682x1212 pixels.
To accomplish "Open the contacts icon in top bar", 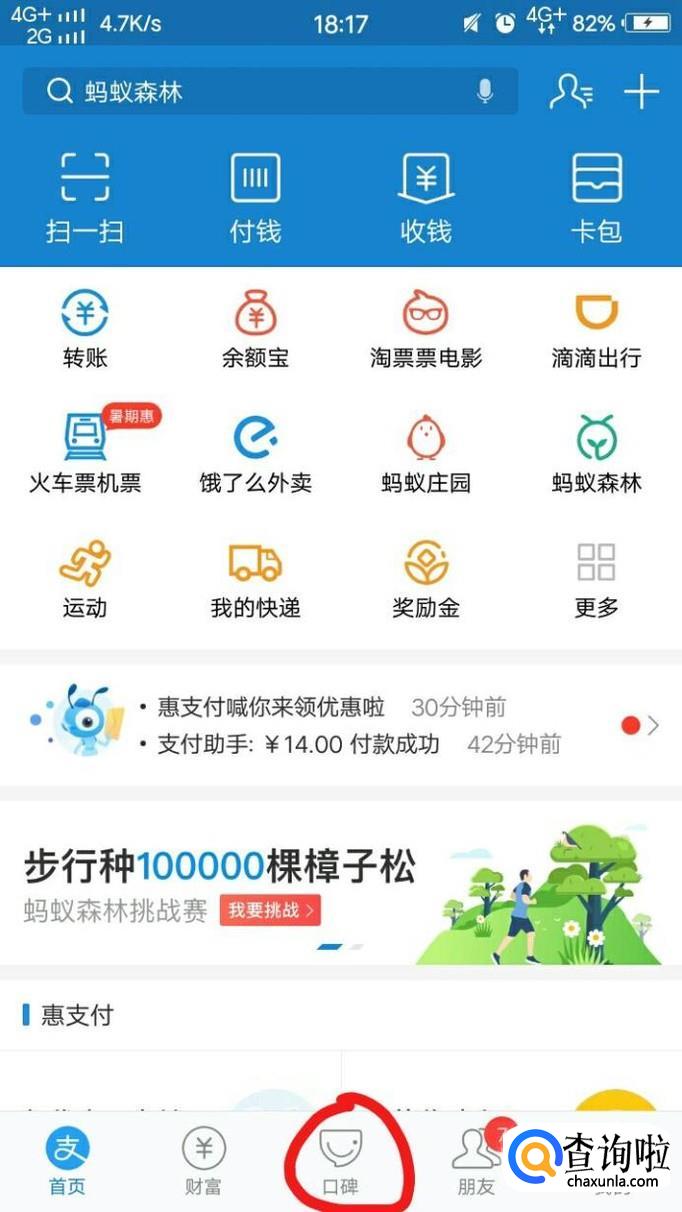I will click(571, 92).
